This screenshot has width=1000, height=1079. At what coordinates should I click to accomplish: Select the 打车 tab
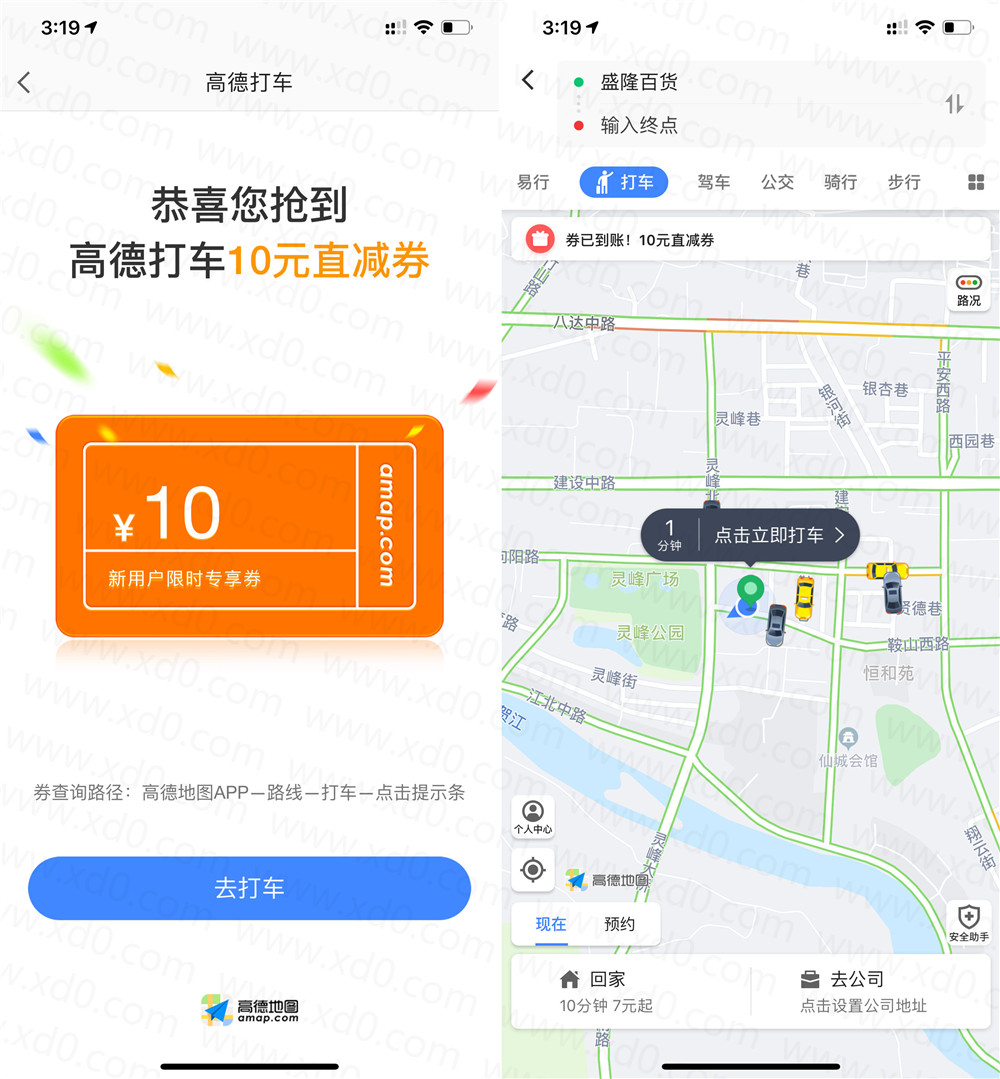point(624,182)
